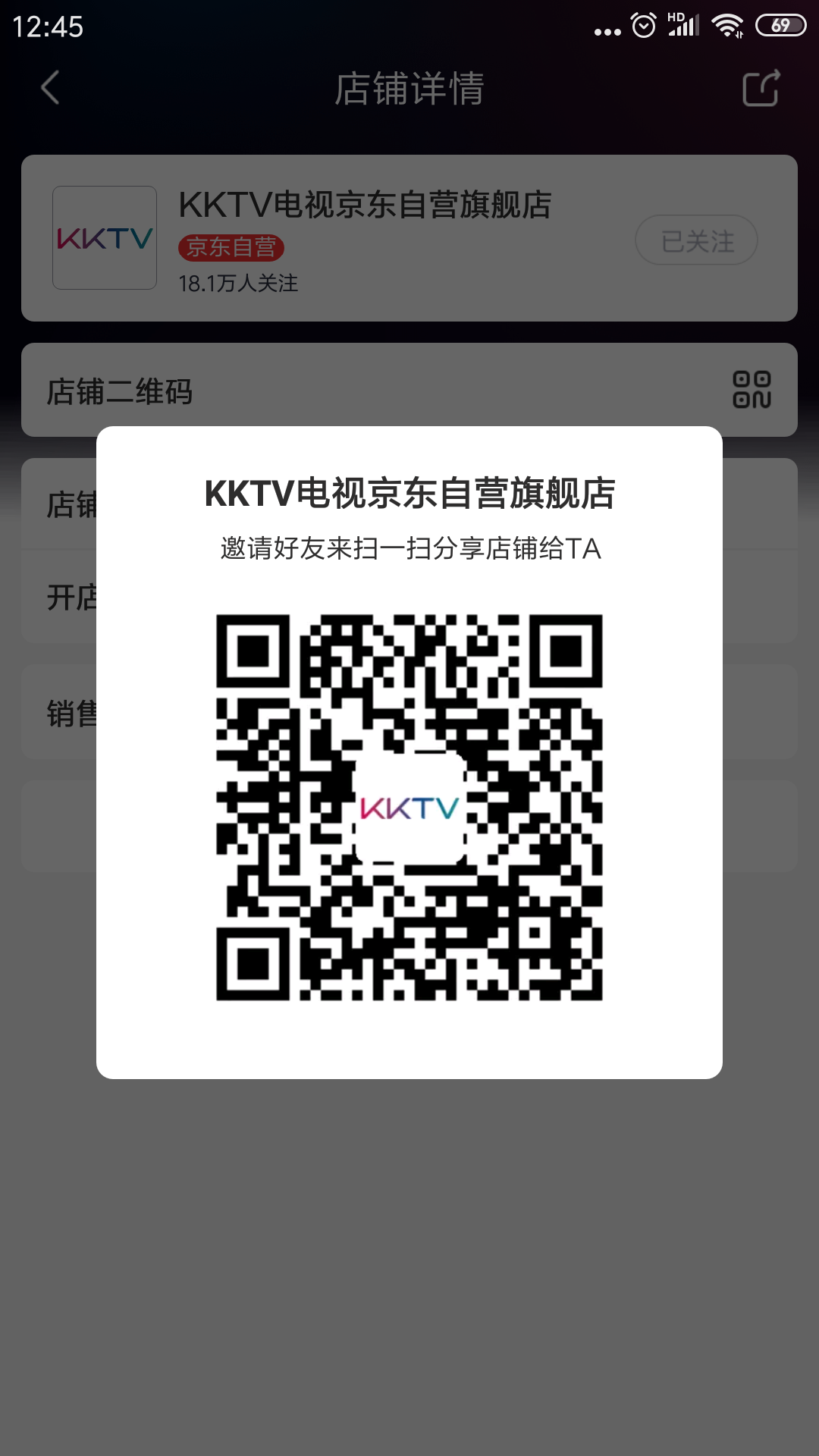The width and height of the screenshot is (819, 1456).
Task: Open the 店铺二维码 row
Action: 409,390
